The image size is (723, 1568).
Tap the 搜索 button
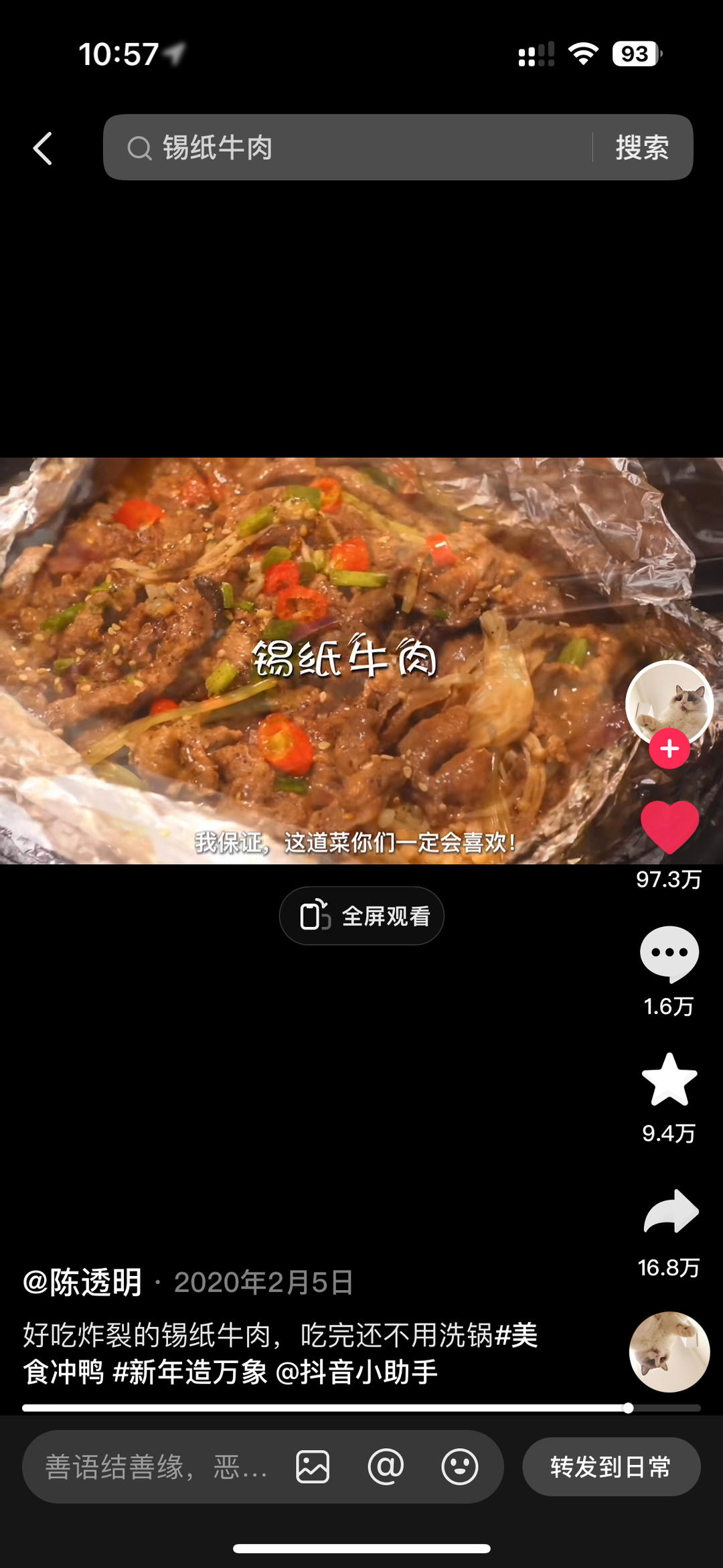point(642,148)
